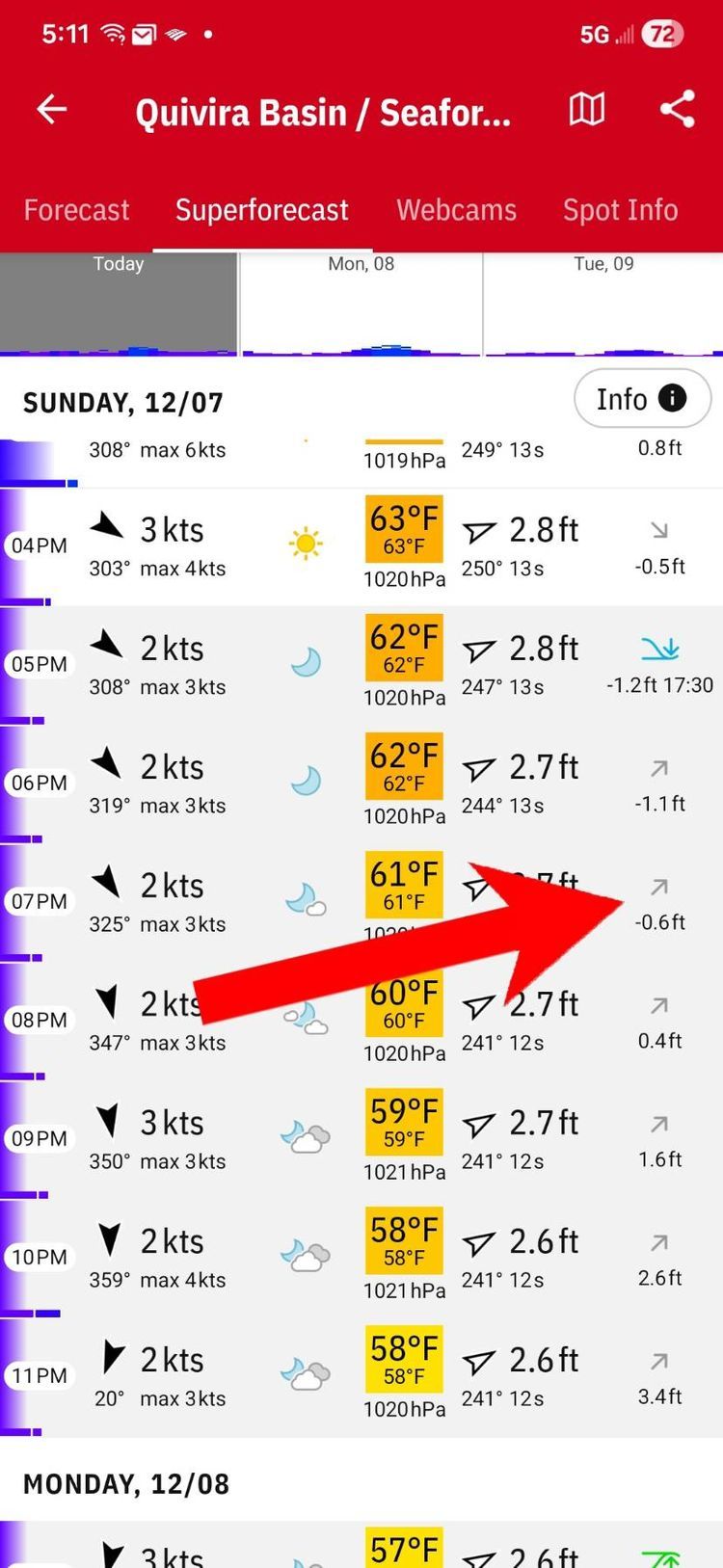Tap the Info button

(x=642, y=398)
